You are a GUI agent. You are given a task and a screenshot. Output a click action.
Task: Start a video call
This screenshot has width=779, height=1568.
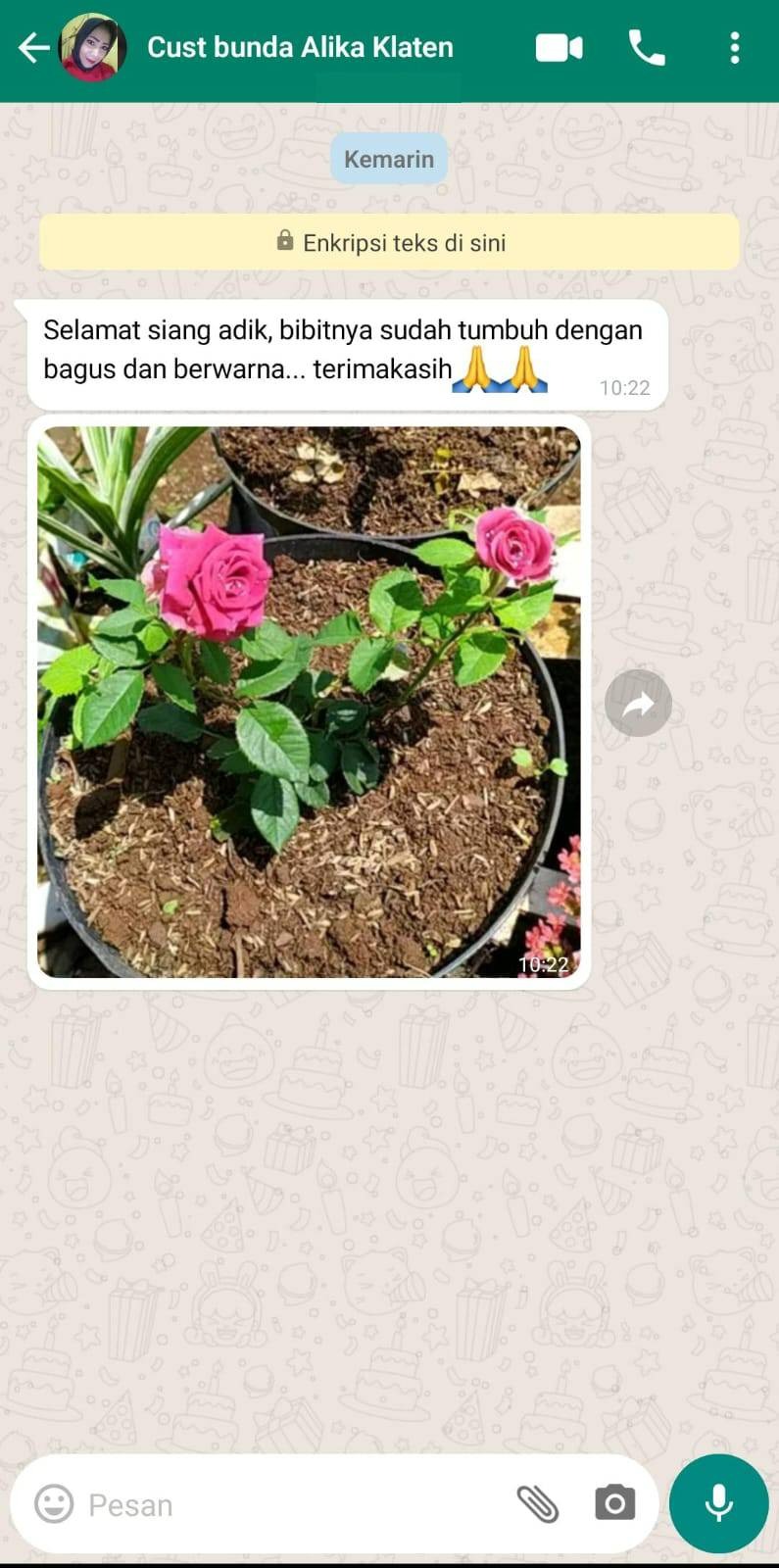coord(560,47)
